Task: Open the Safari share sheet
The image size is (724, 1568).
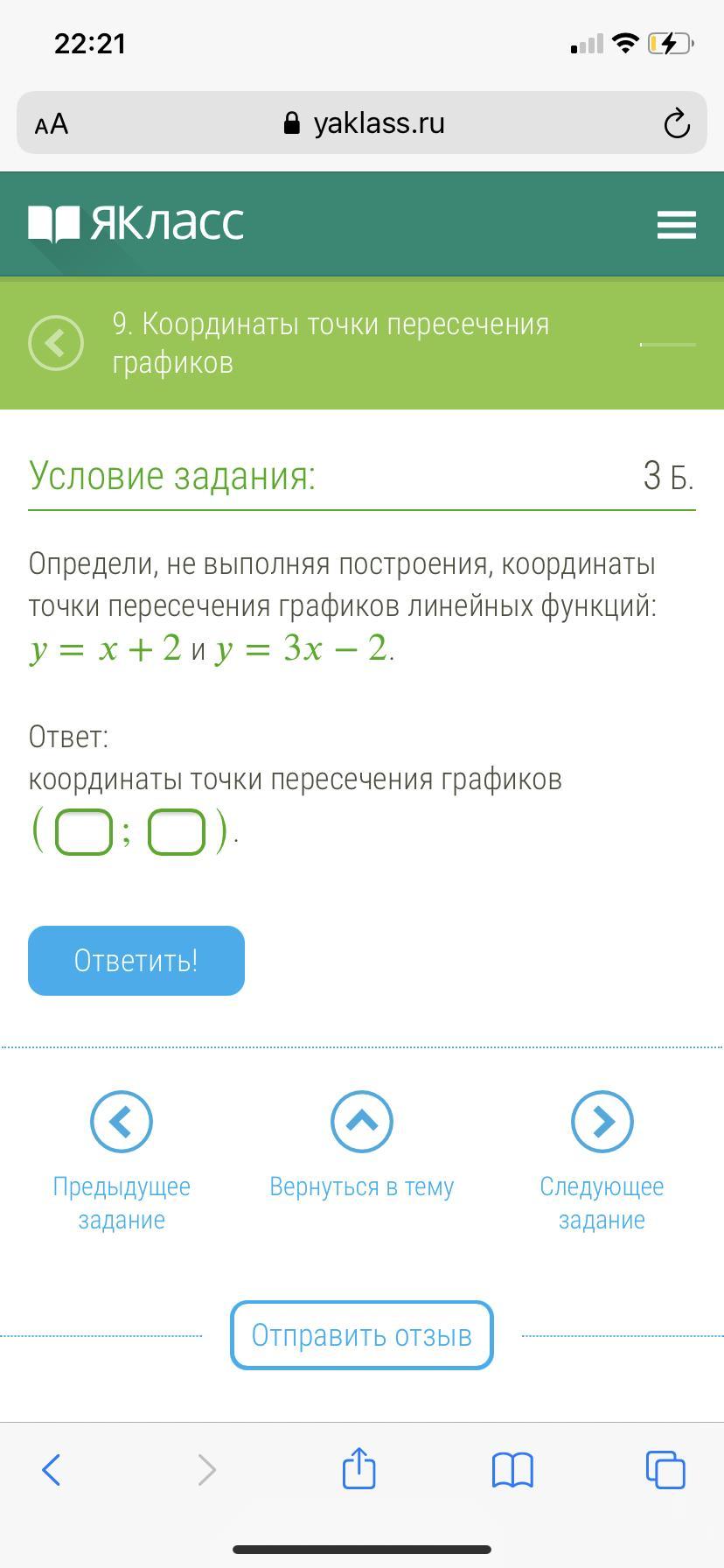Action: (359, 1469)
